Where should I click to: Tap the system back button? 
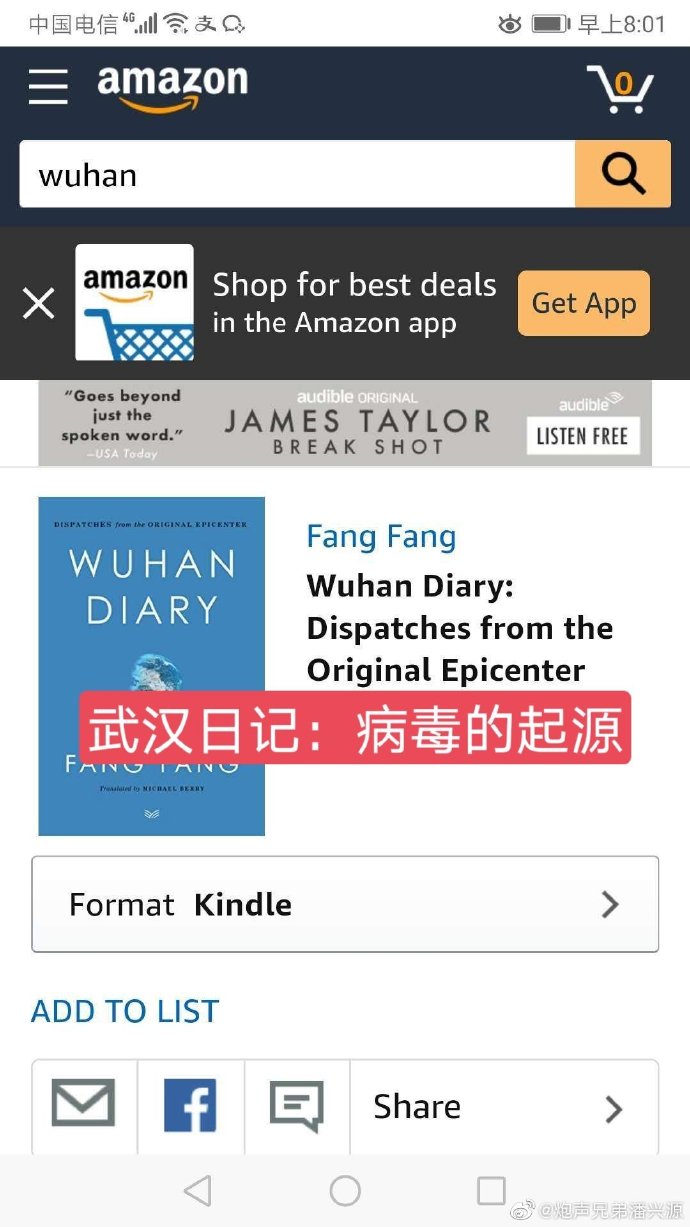198,1190
